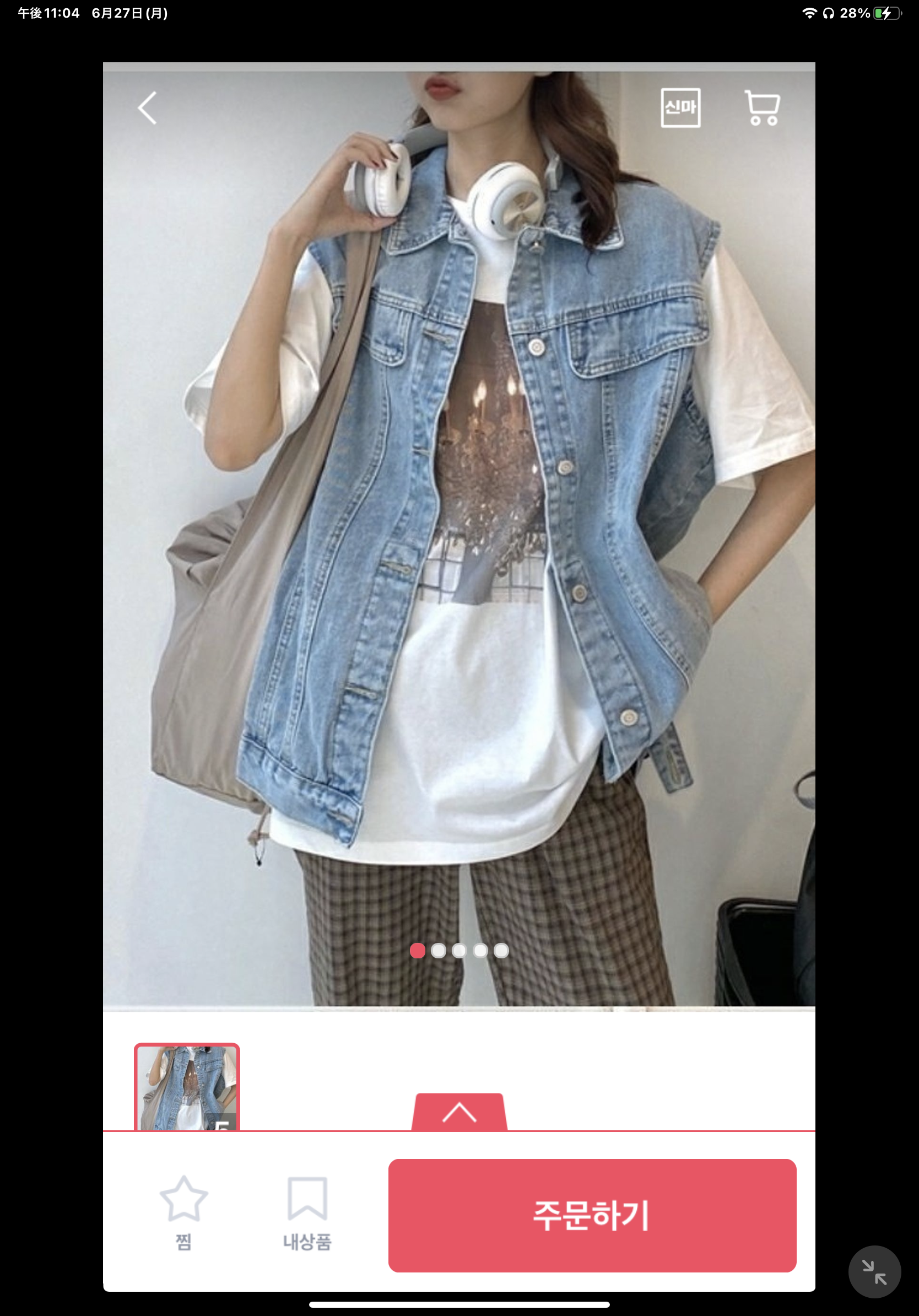Tap the 주문하기 order button
Viewport: 919px width, 1316px height.
tap(592, 1215)
